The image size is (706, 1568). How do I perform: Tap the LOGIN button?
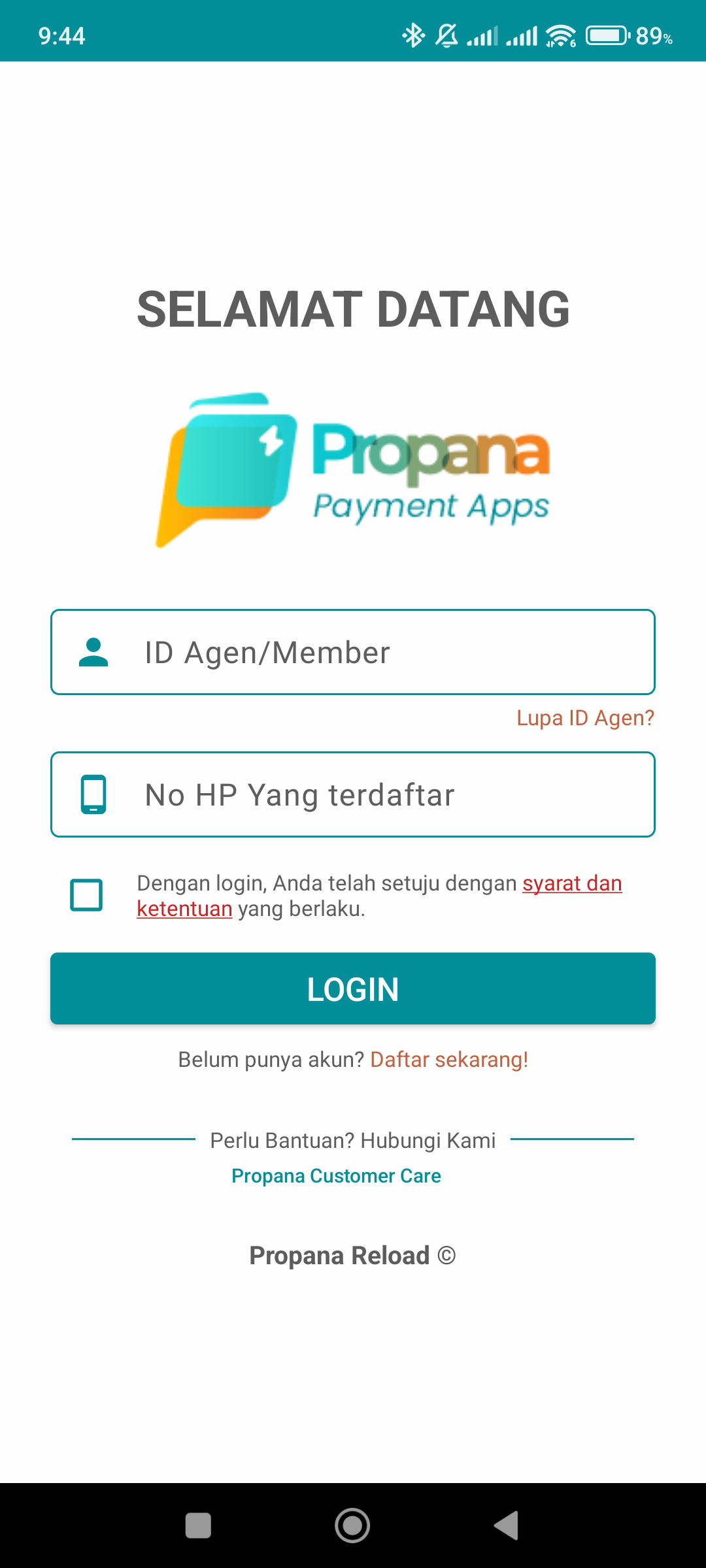[353, 988]
